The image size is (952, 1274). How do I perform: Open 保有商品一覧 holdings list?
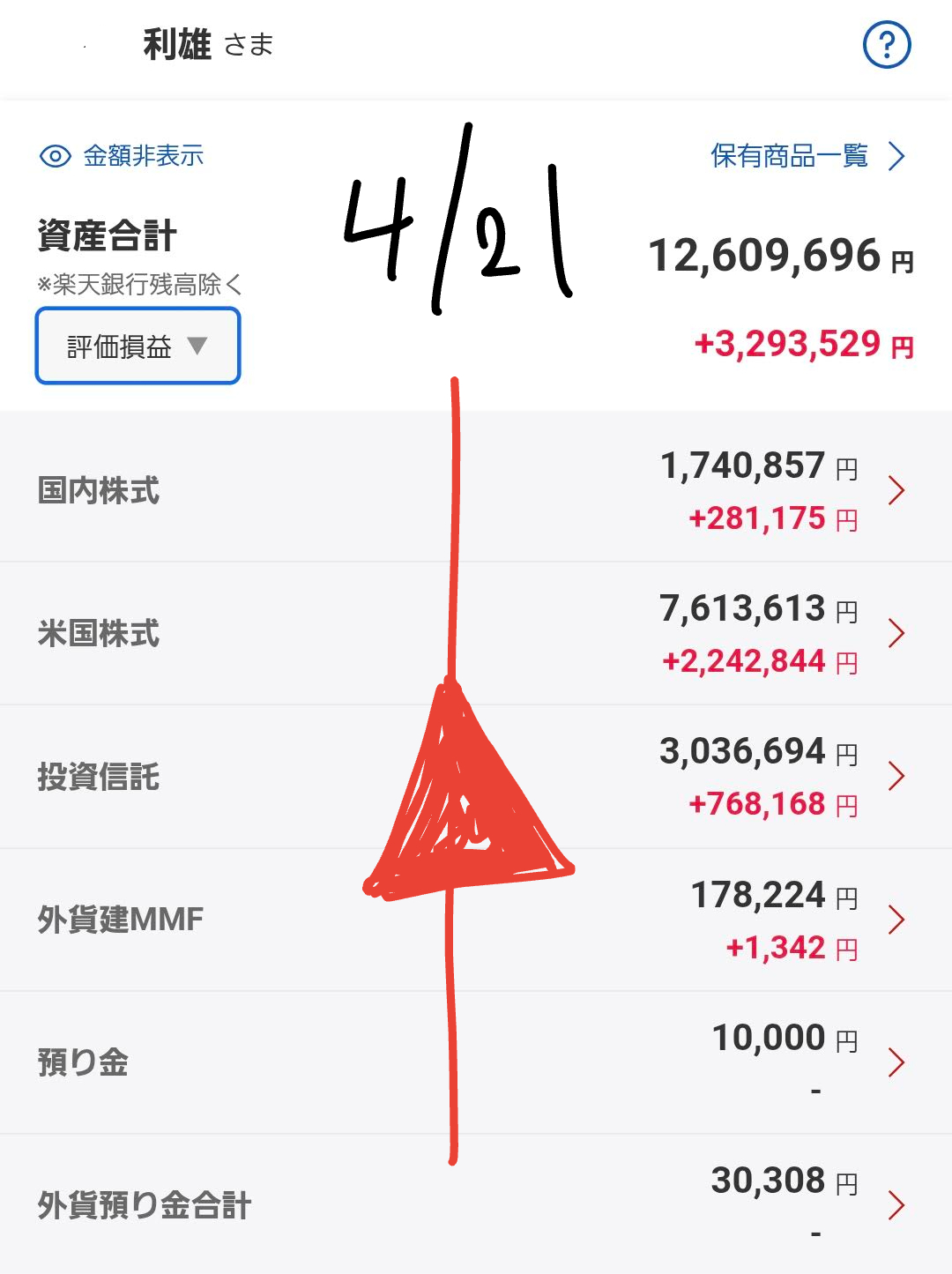(x=807, y=157)
